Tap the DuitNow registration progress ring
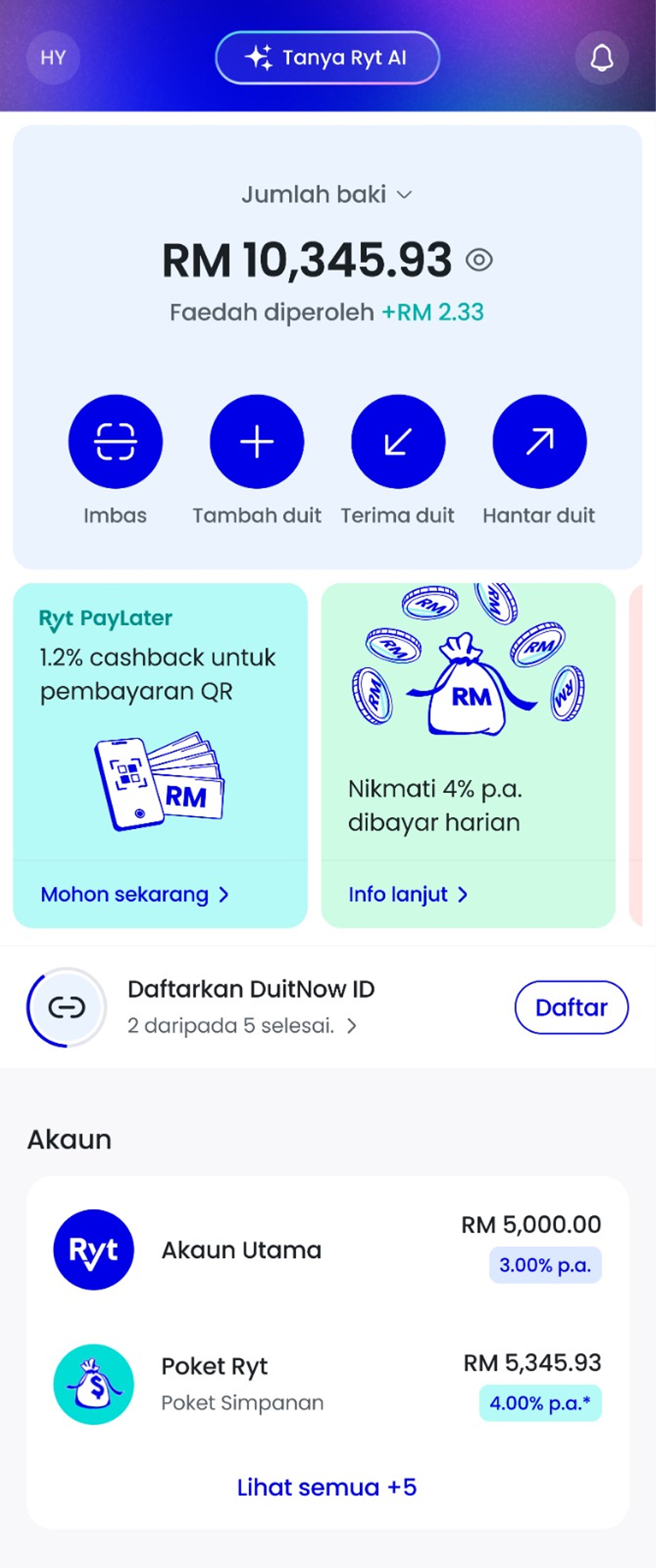 tap(66, 1007)
